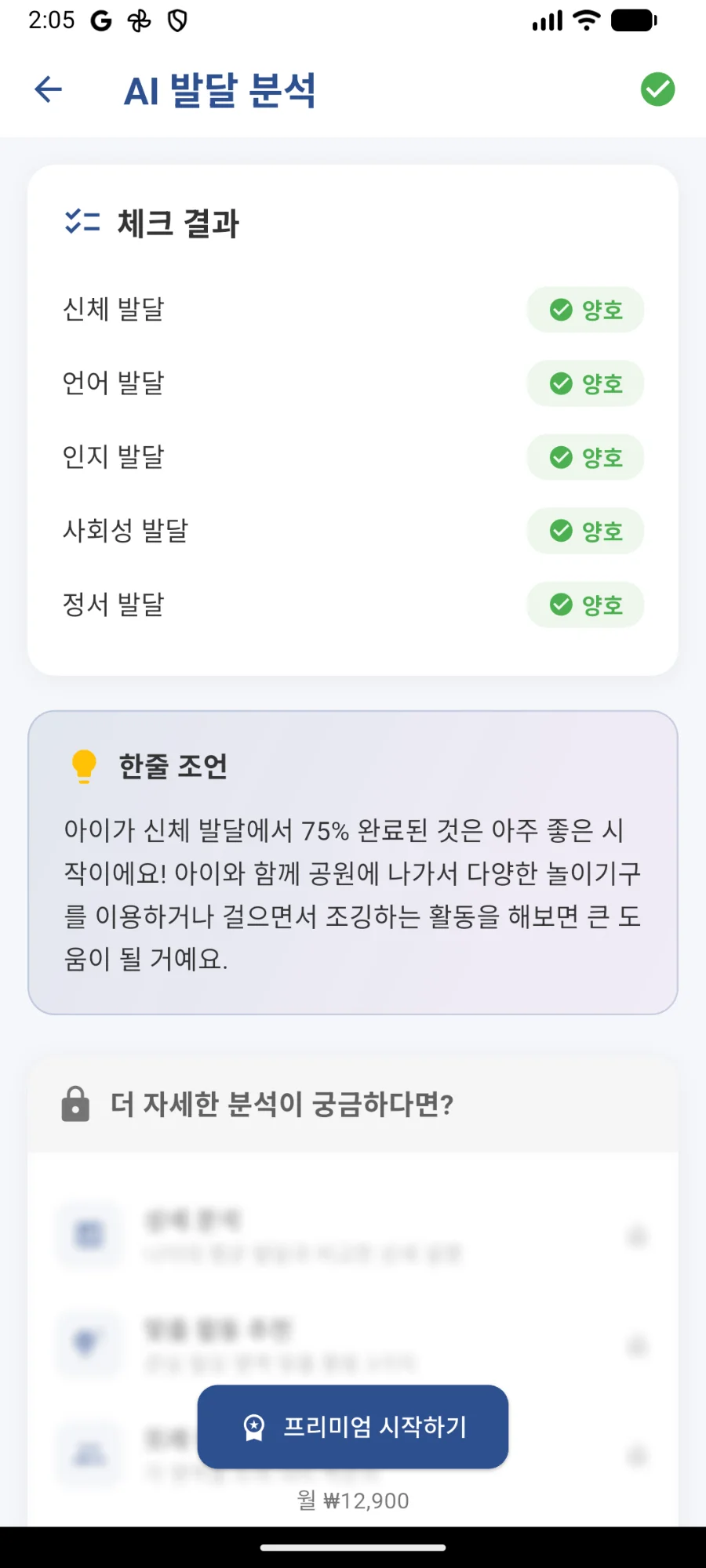Toggle the 양호 badge for 언어 발달
The height and width of the screenshot is (1568, 706).
[585, 383]
